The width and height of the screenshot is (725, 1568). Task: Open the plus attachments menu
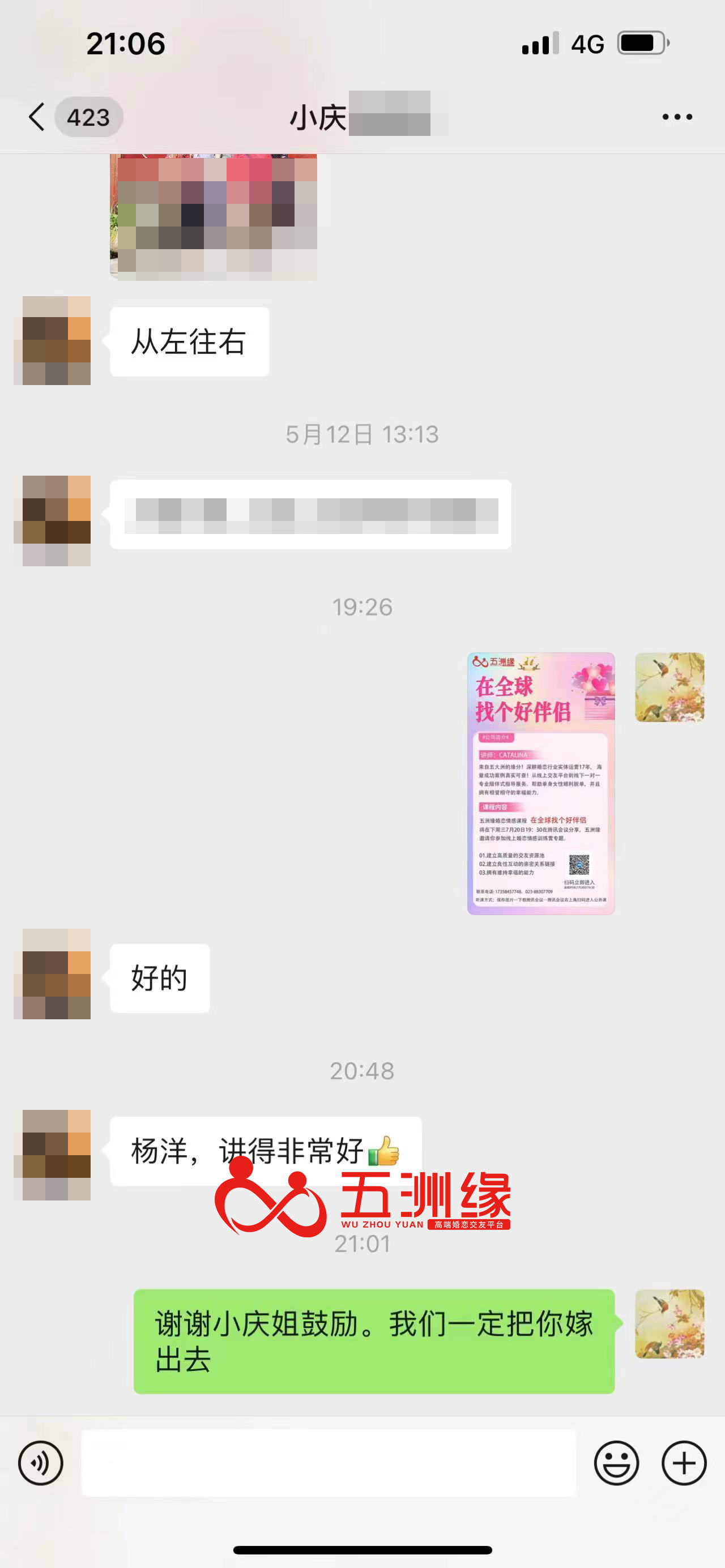pos(684,1463)
